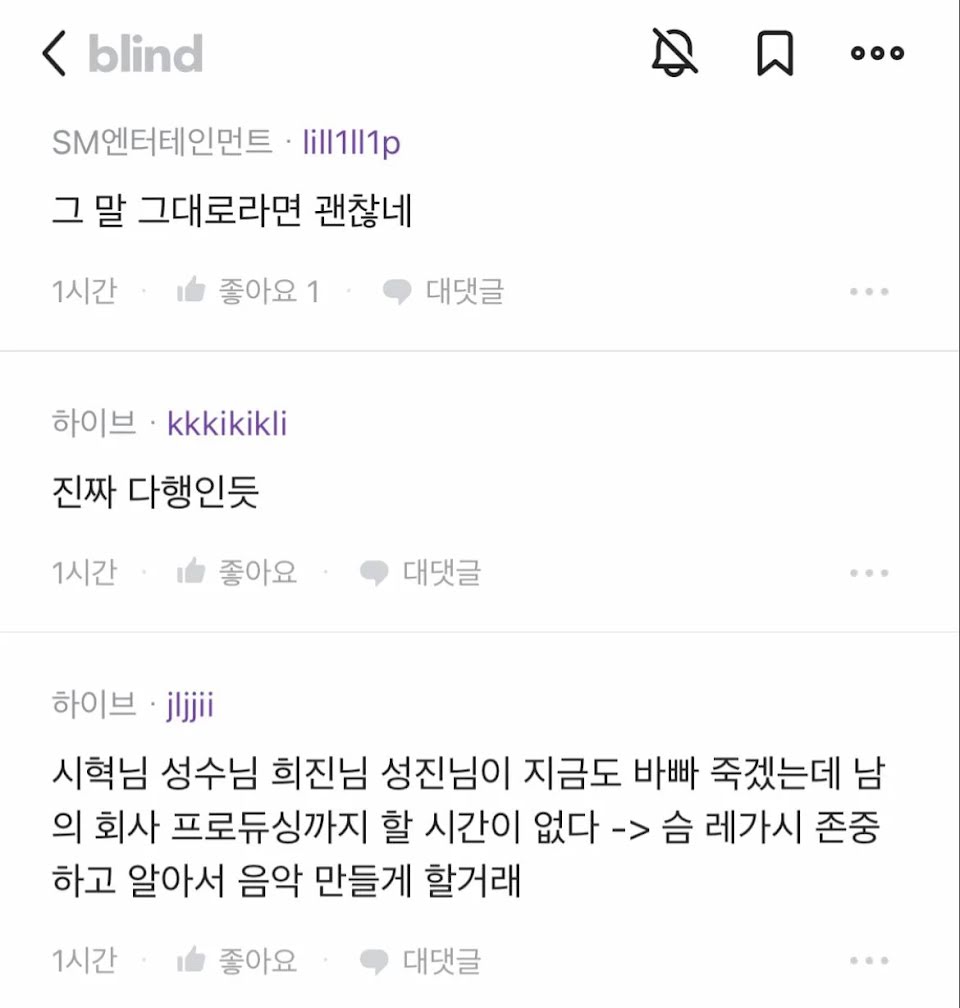
Task: View the profile of user kkkikikli
Action: click(227, 424)
